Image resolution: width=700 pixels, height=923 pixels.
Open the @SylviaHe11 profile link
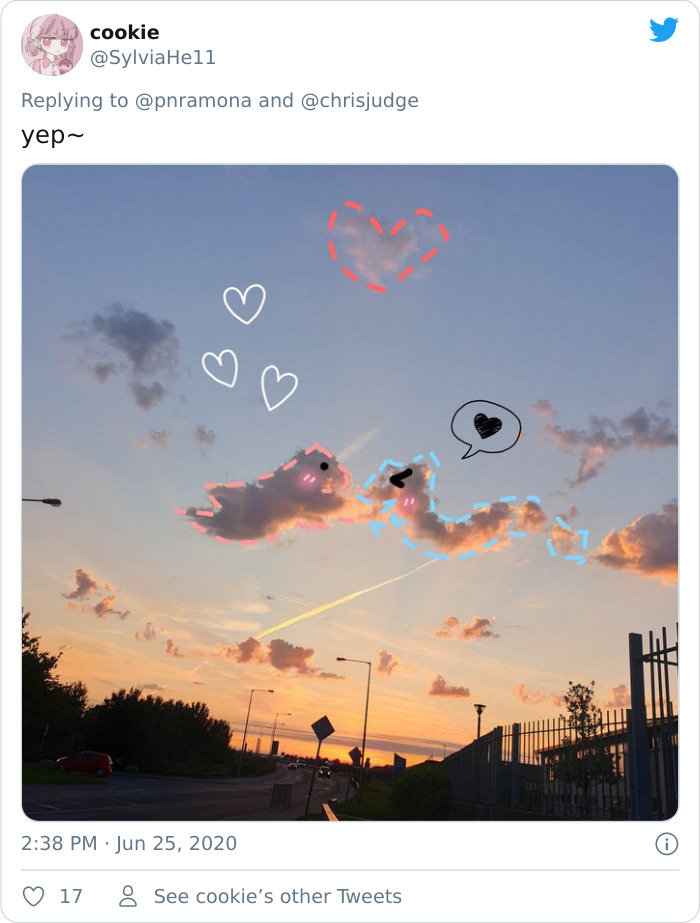pos(152,58)
